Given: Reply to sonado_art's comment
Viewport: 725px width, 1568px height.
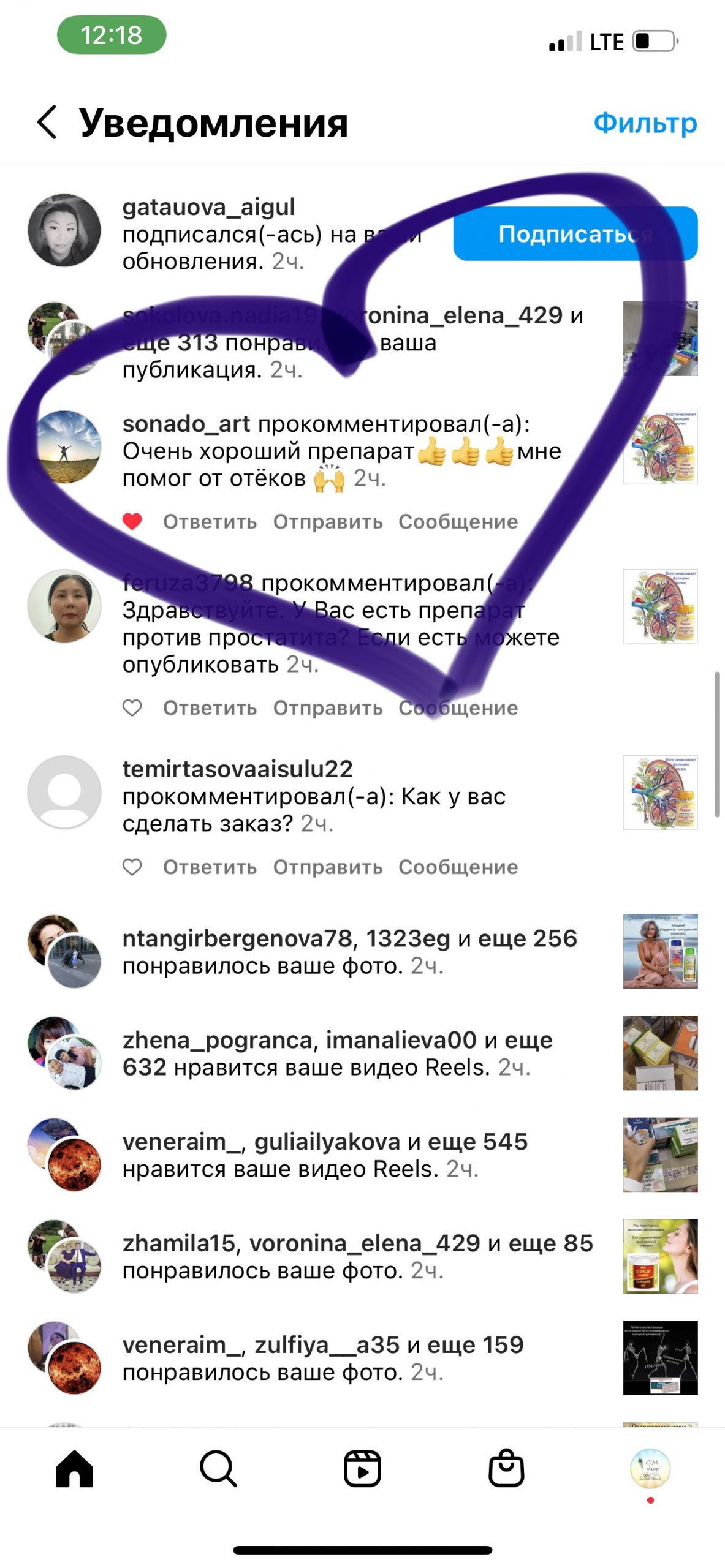Looking at the screenshot, I should (x=210, y=522).
